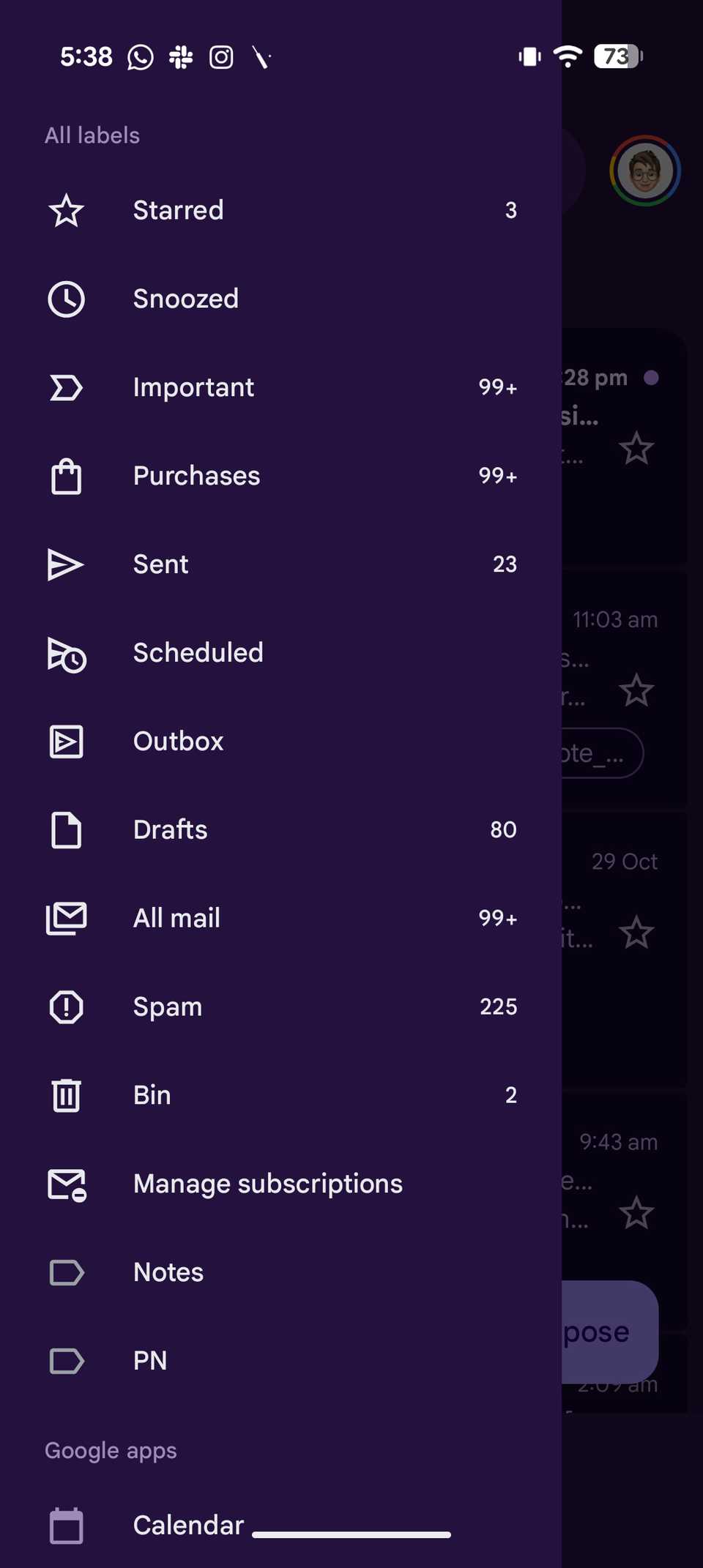Tap the Spam warning icon
Screen dimensions: 703x1568
click(x=66, y=1007)
